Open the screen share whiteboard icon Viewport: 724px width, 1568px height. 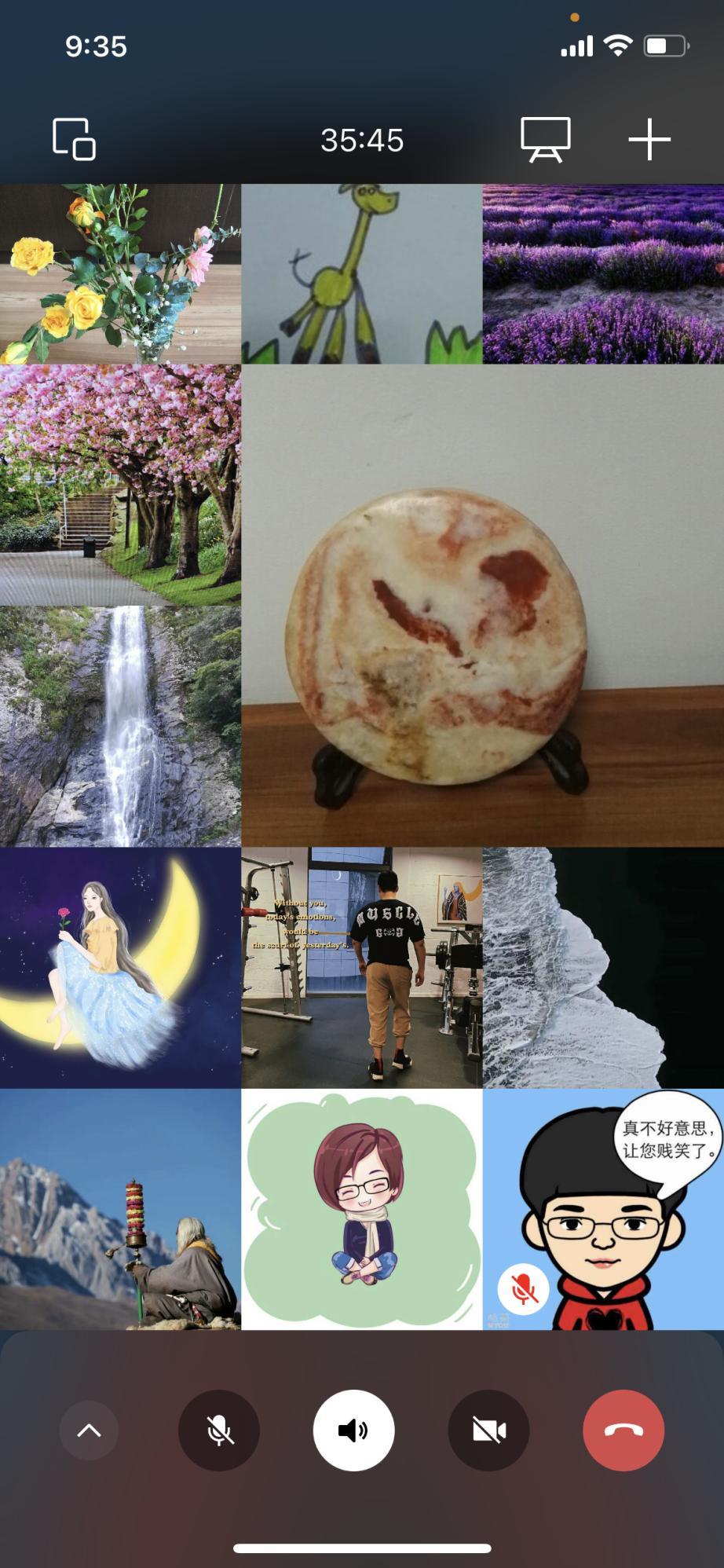pos(546,140)
